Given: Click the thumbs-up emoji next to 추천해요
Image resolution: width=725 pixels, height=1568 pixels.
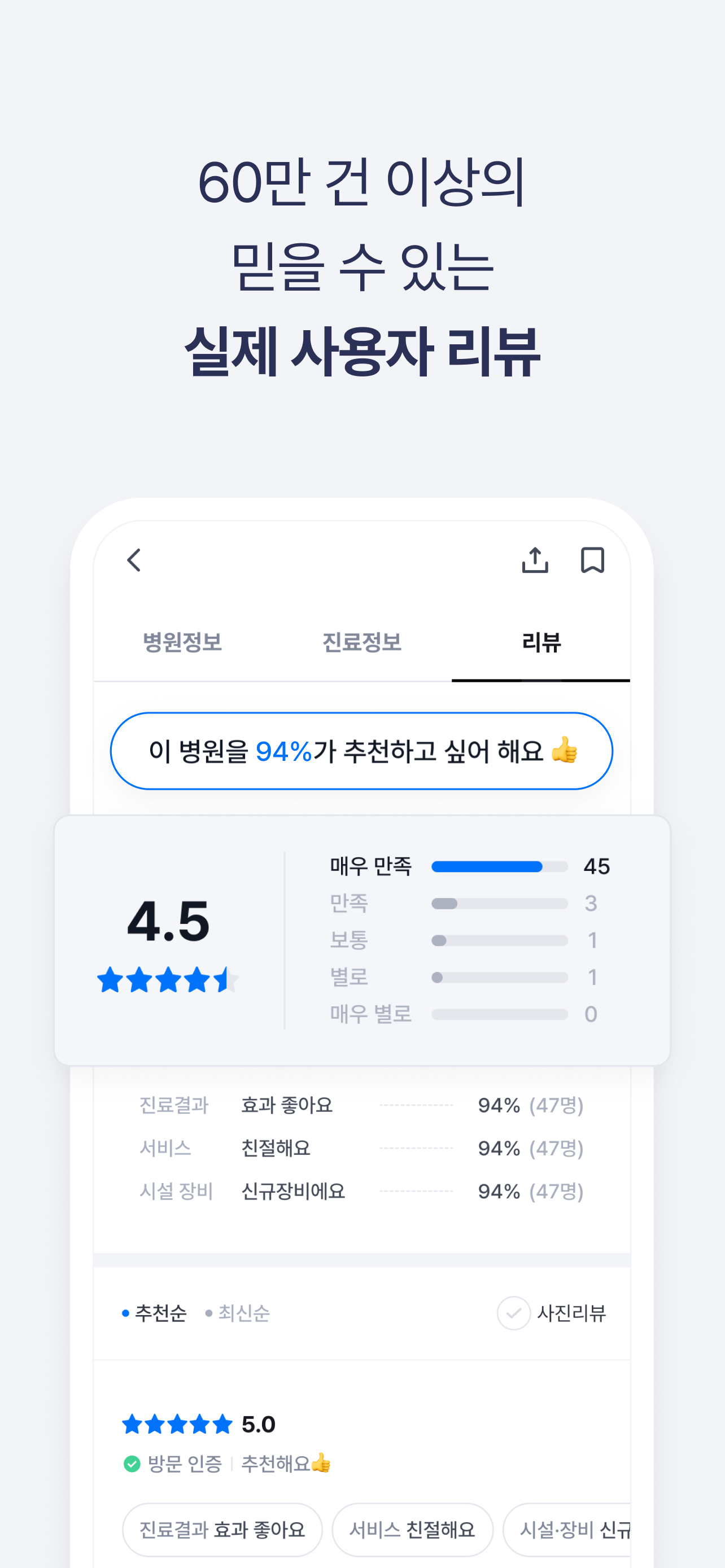Looking at the screenshot, I should click(322, 1465).
